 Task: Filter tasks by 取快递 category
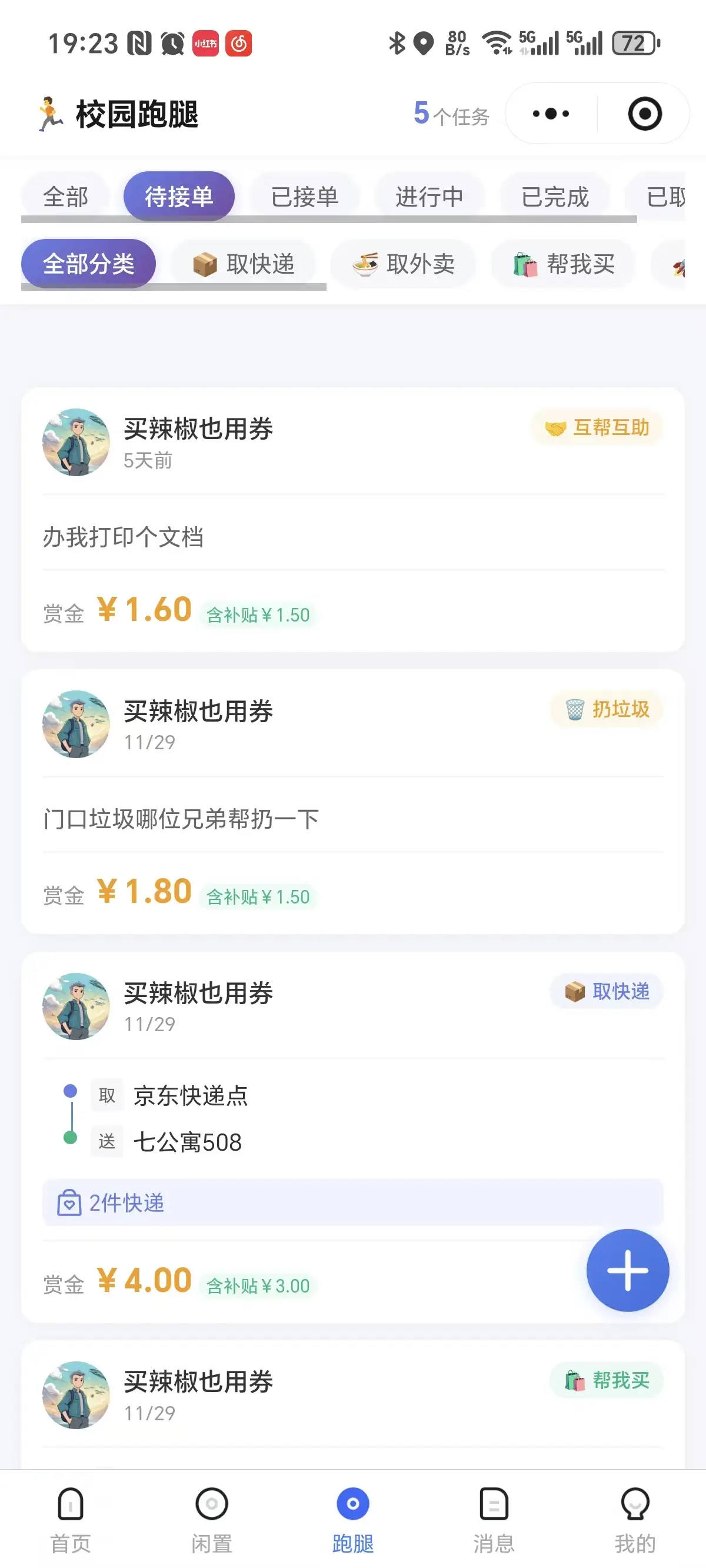pos(244,264)
